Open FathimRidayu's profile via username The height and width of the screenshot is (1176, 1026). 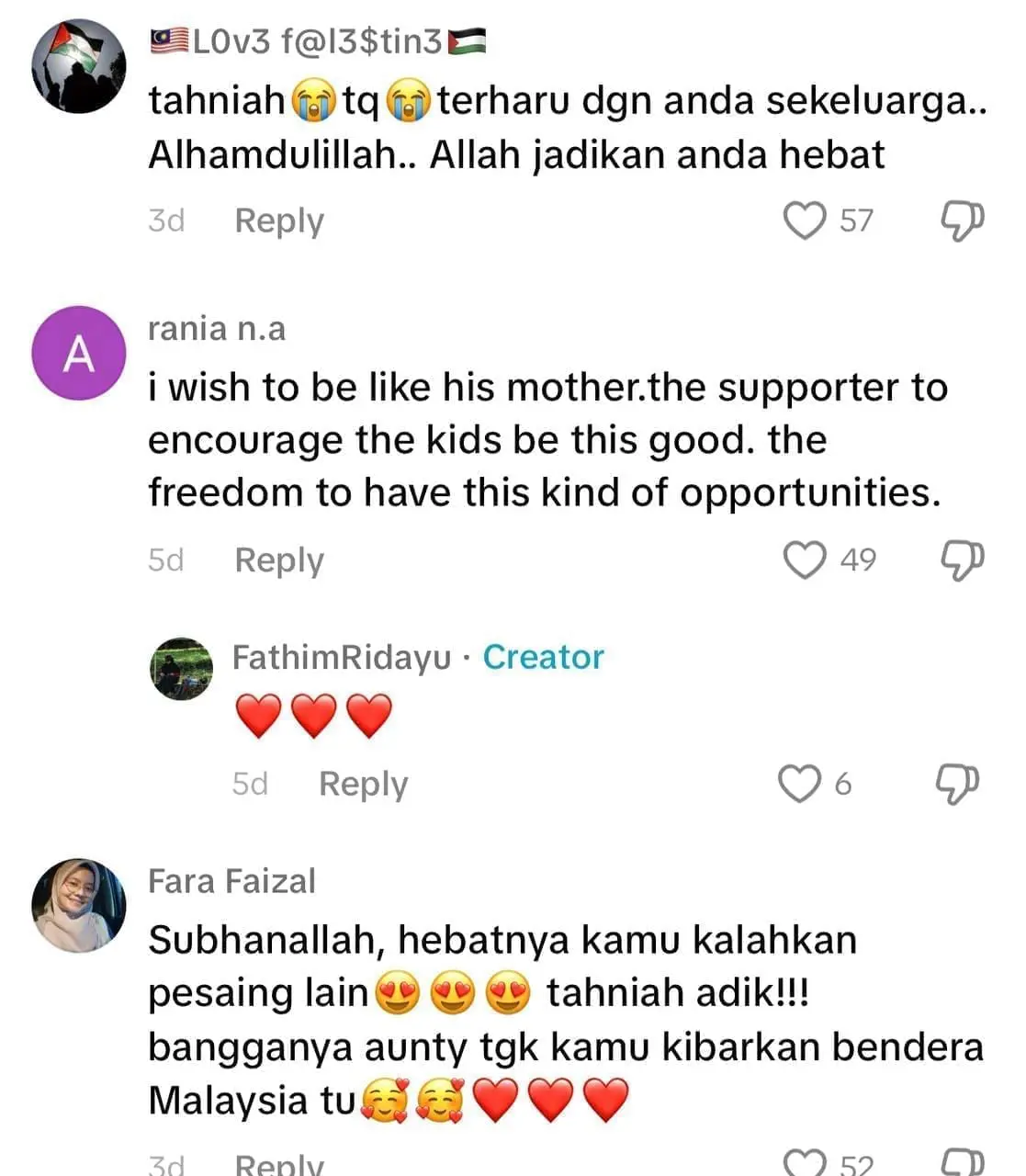[342, 658]
